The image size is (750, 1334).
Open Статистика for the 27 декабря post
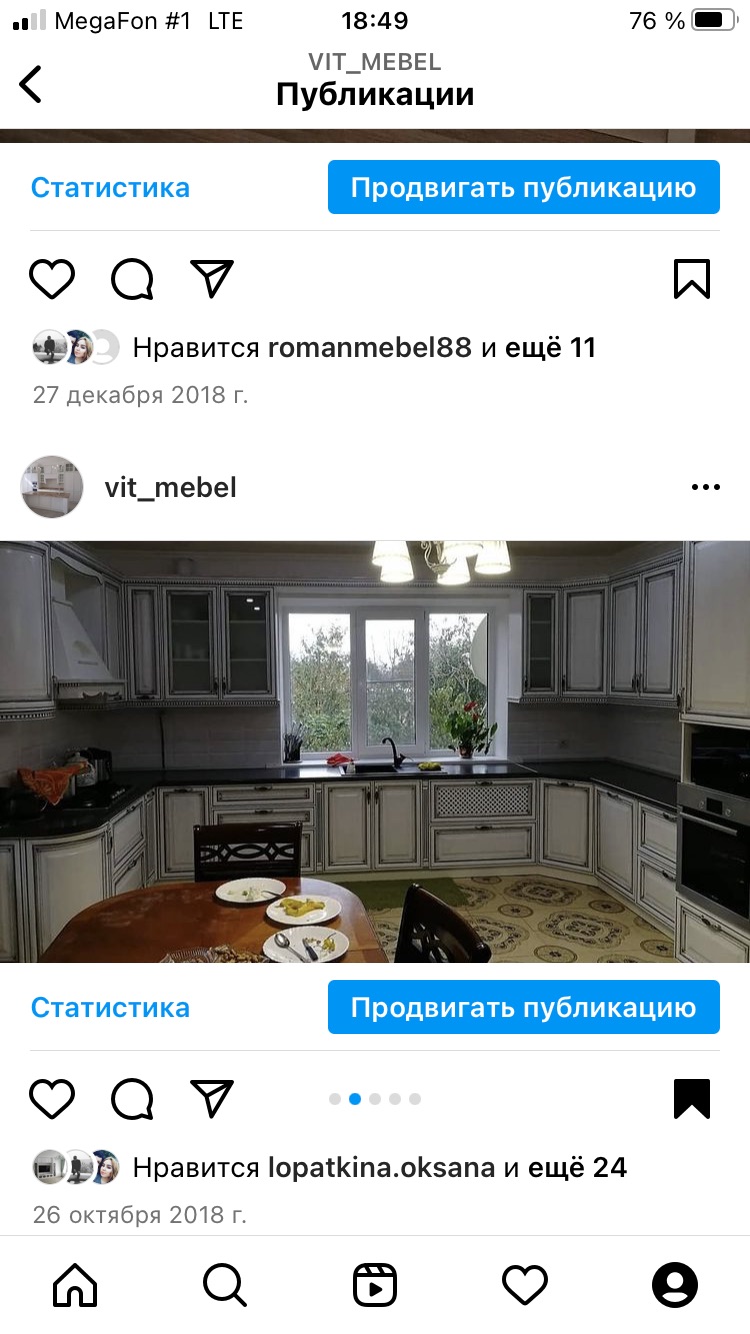point(110,187)
